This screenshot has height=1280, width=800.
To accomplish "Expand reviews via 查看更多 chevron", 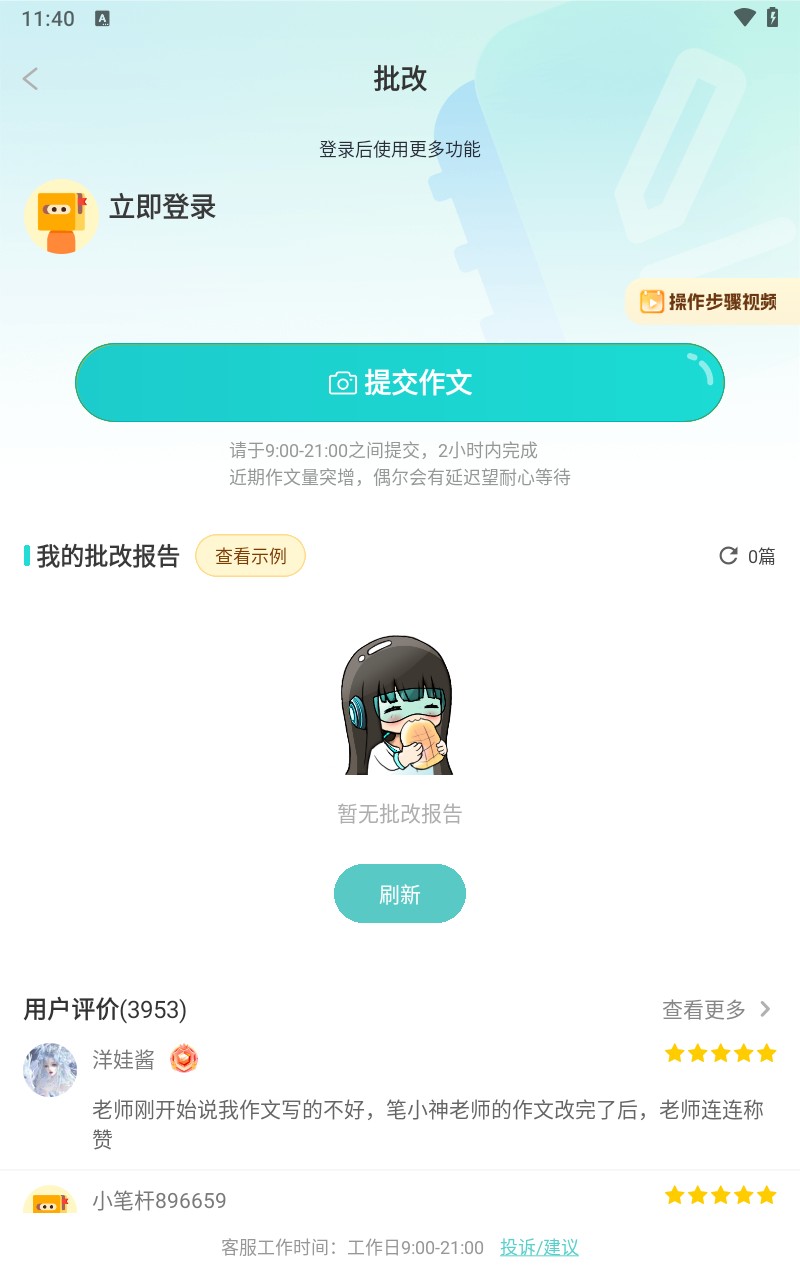I will (x=763, y=1010).
